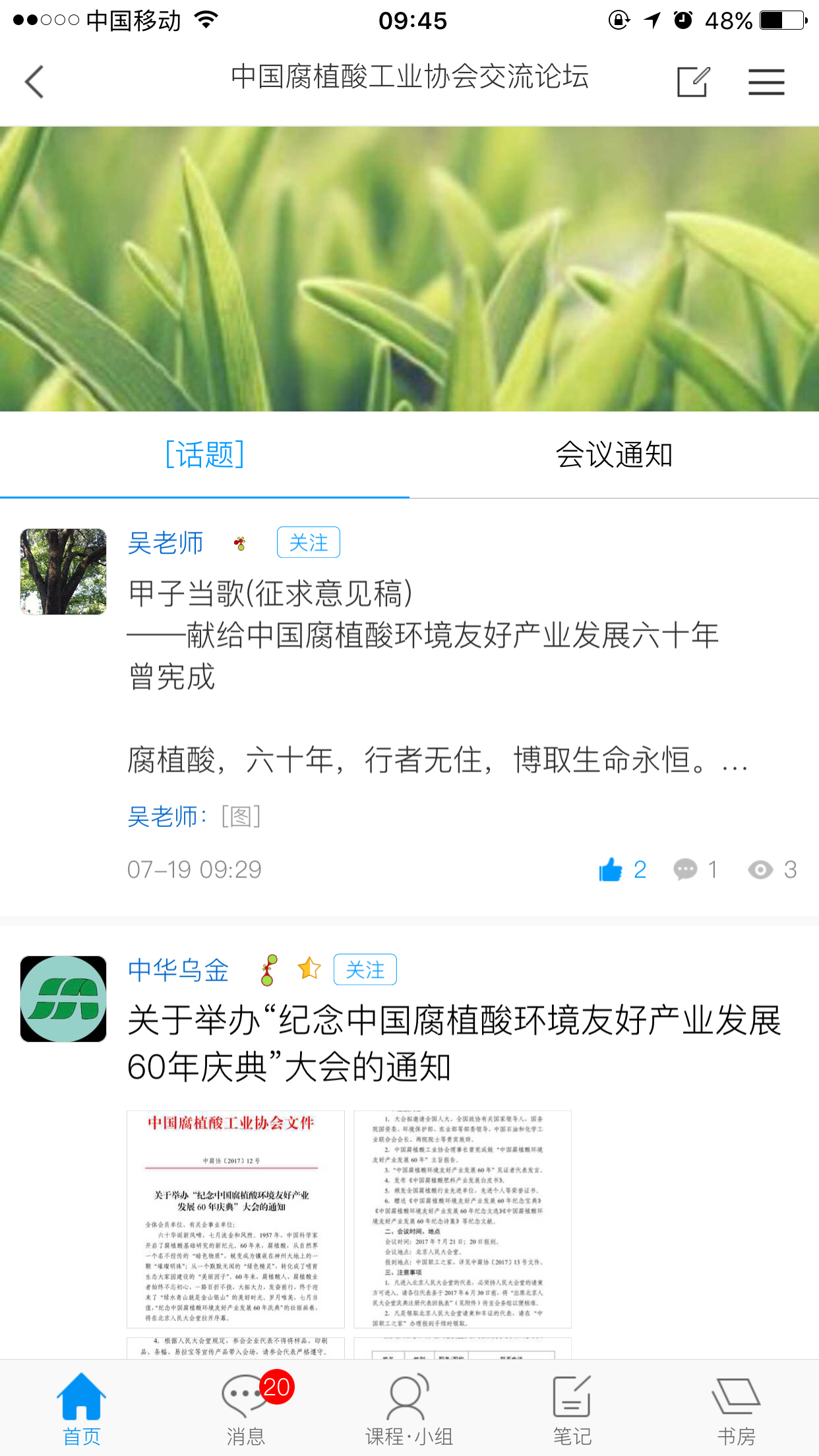Open comments on 吴老师's post
Viewport: 819px width, 1456px height.
tap(686, 870)
